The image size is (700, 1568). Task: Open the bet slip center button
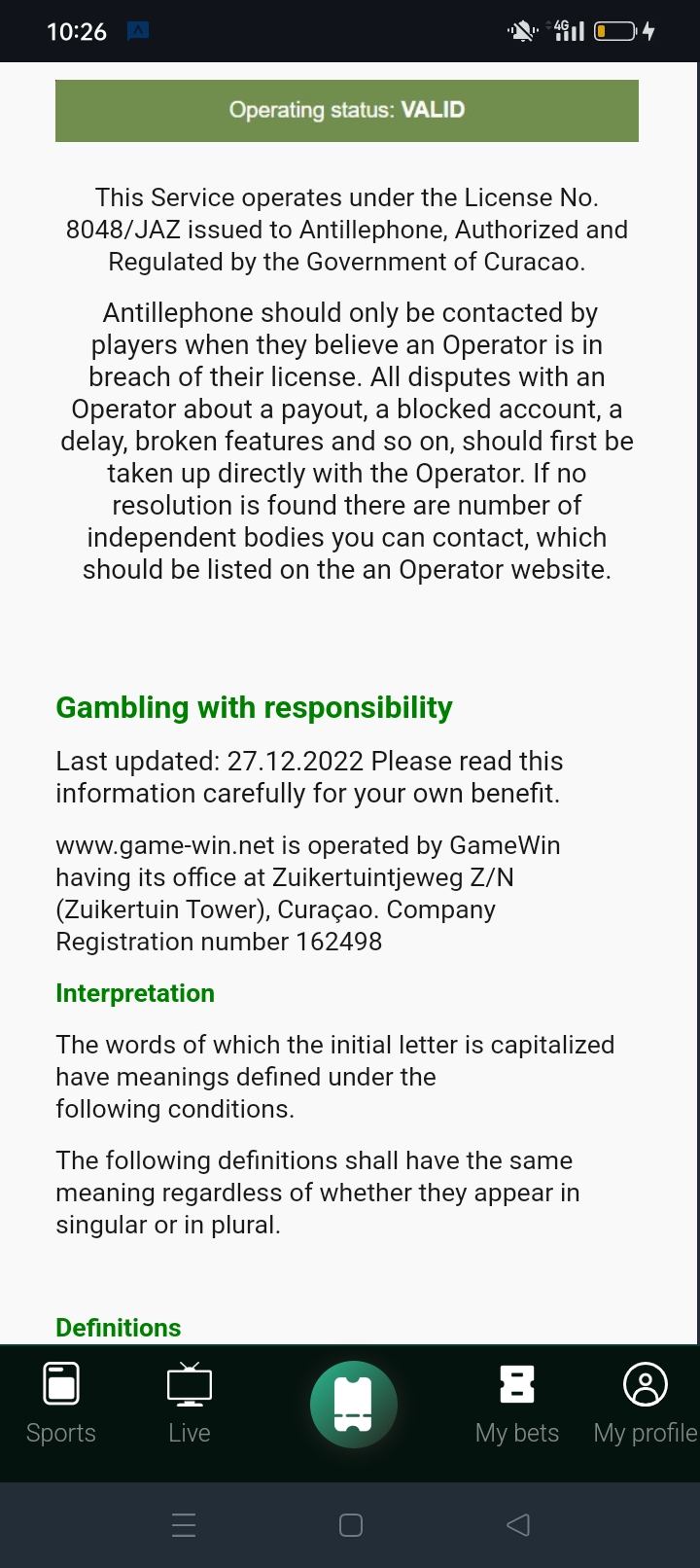[353, 1404]
